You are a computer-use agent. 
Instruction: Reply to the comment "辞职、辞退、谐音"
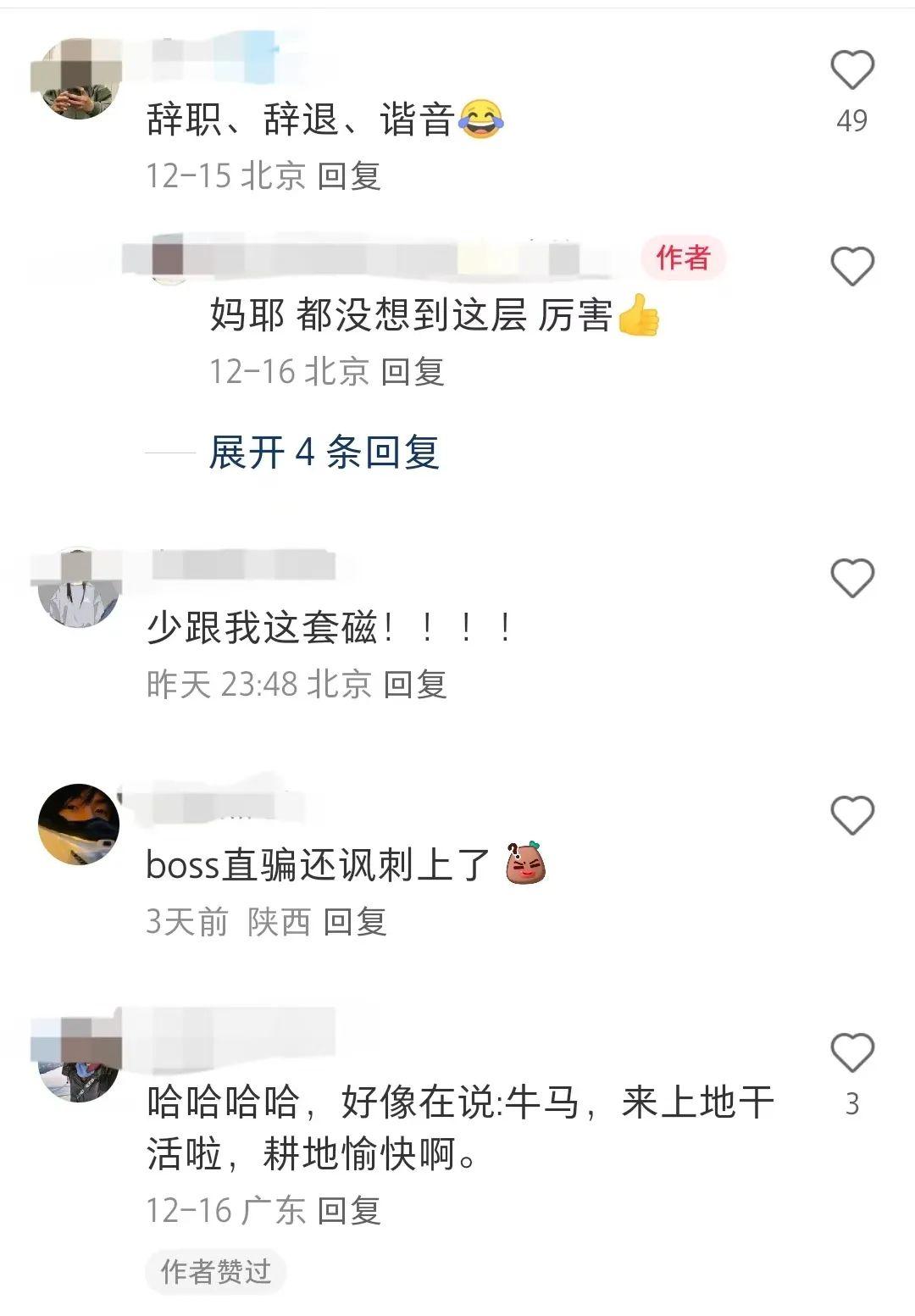(349, 176)
